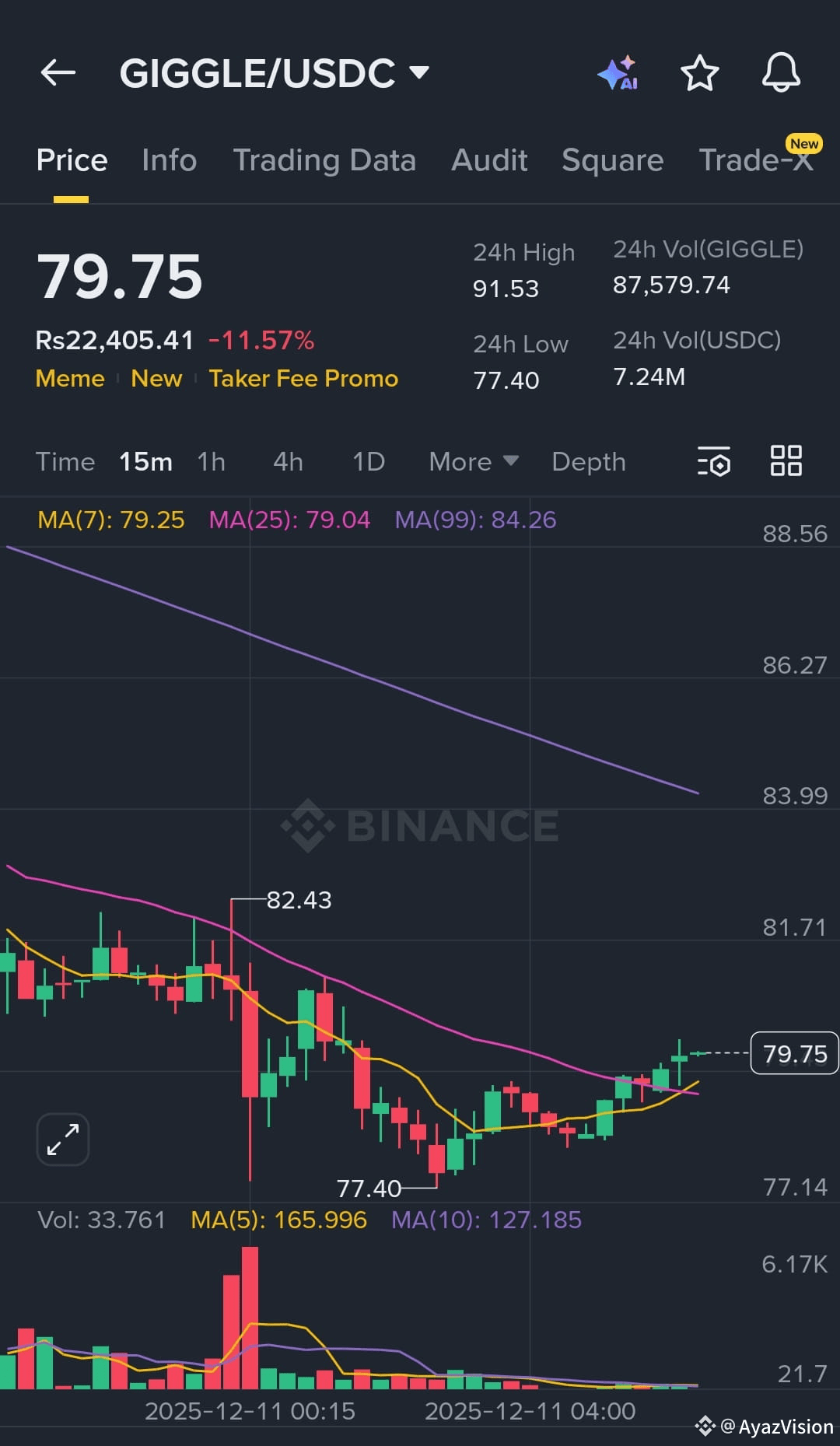Switch to the Trade-X tab
Viewport: 840px width, 1446px height.
click(755, 160)
